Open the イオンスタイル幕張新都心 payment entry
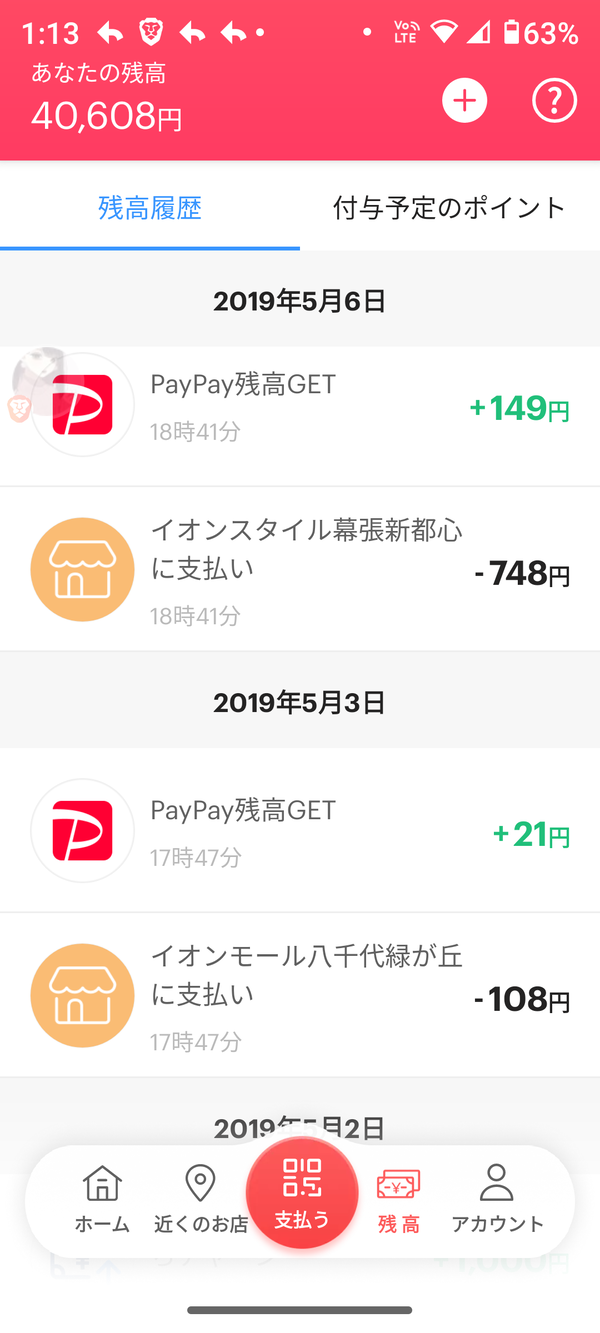This screenshot has width=600, height=1333. 300,570
